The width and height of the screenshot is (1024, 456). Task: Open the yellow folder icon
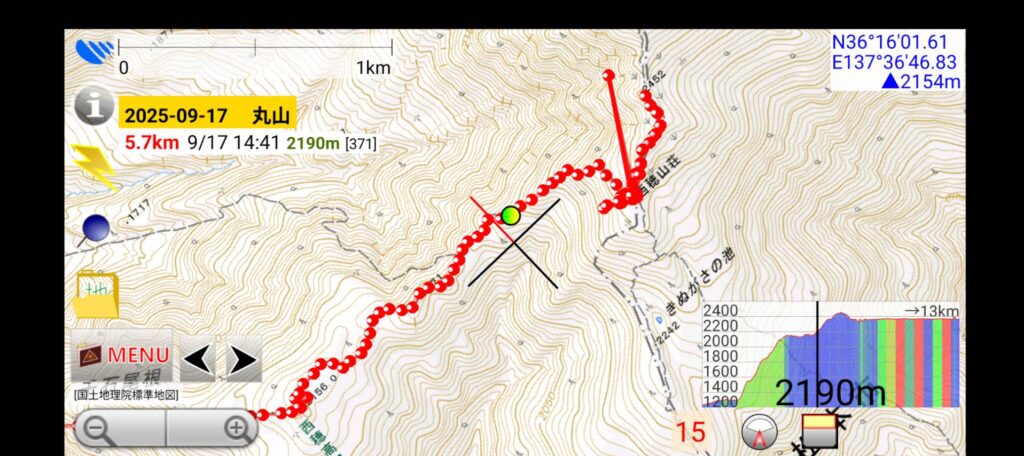point(95,294)
